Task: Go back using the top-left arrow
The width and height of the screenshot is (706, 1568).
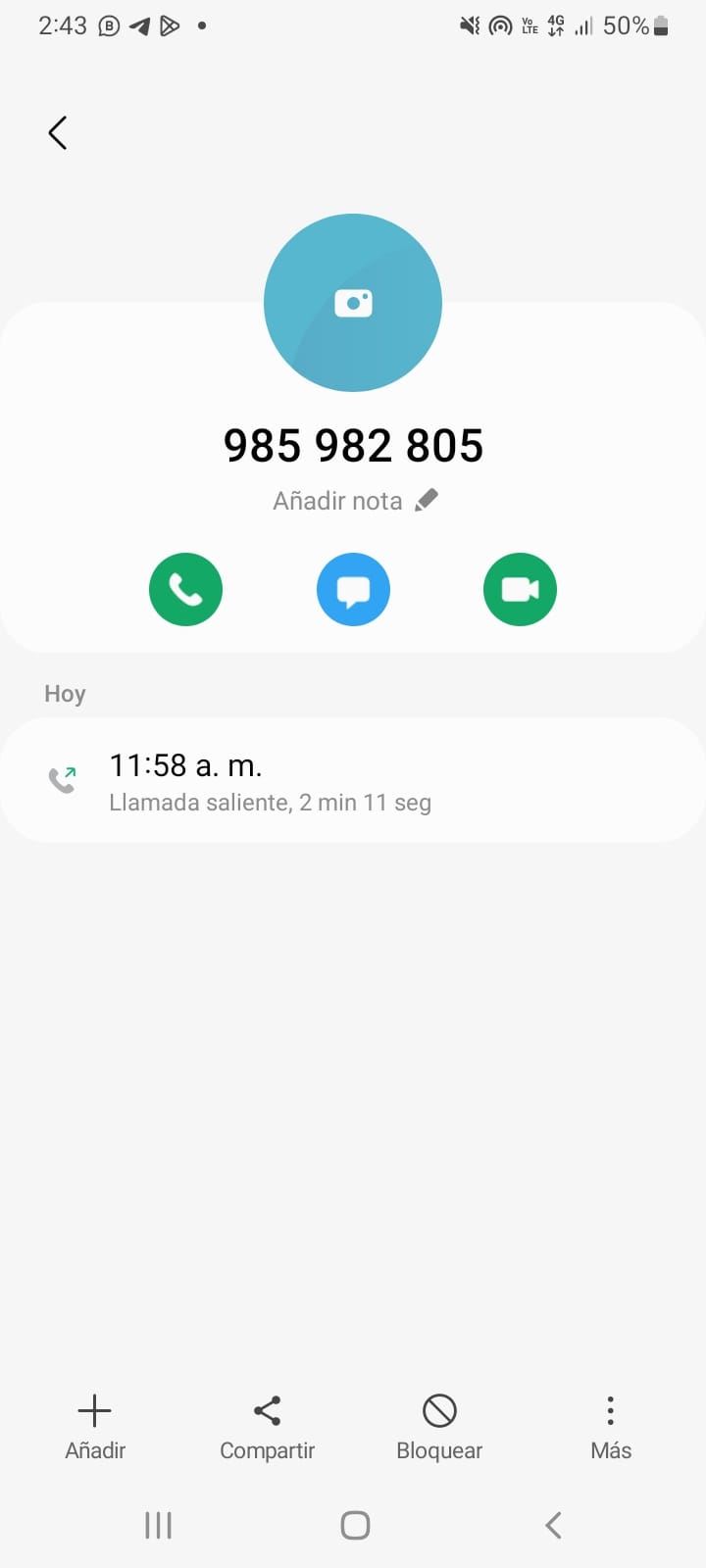Action: point(58,132)
